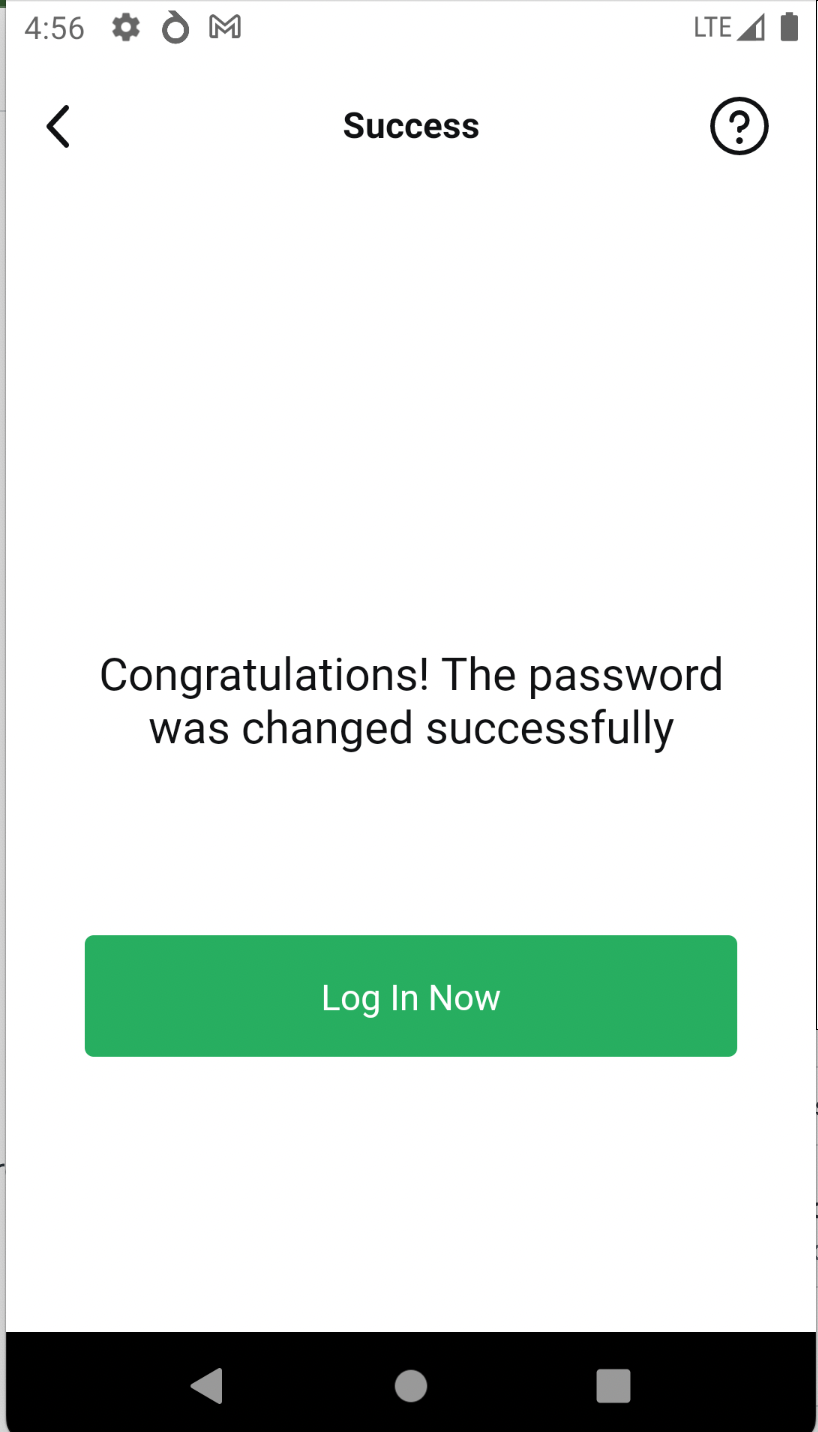
Task: Open the help question mark icon
Action: click(739, 127)
